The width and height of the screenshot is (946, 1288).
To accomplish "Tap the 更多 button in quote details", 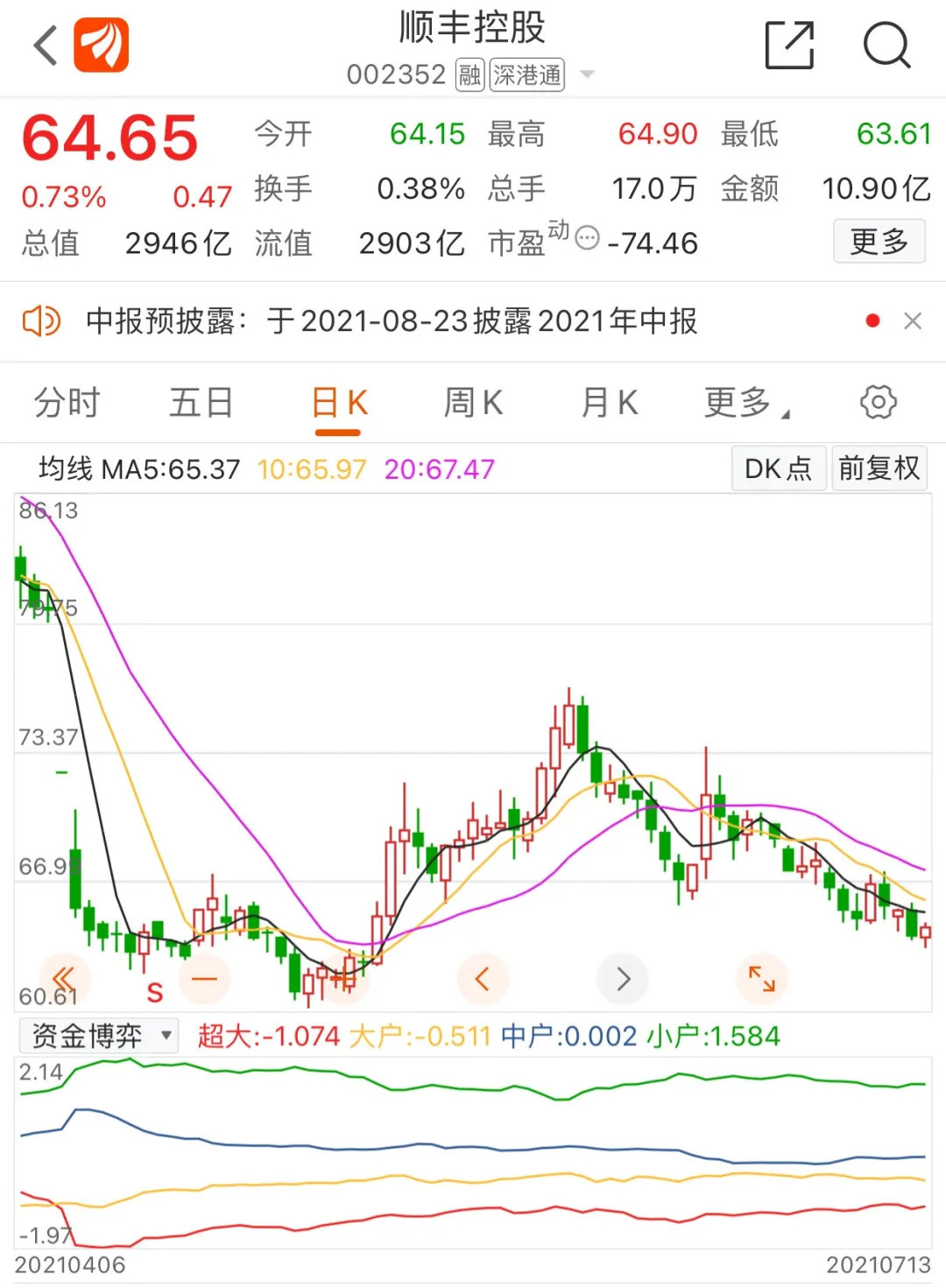I will 879,242.
